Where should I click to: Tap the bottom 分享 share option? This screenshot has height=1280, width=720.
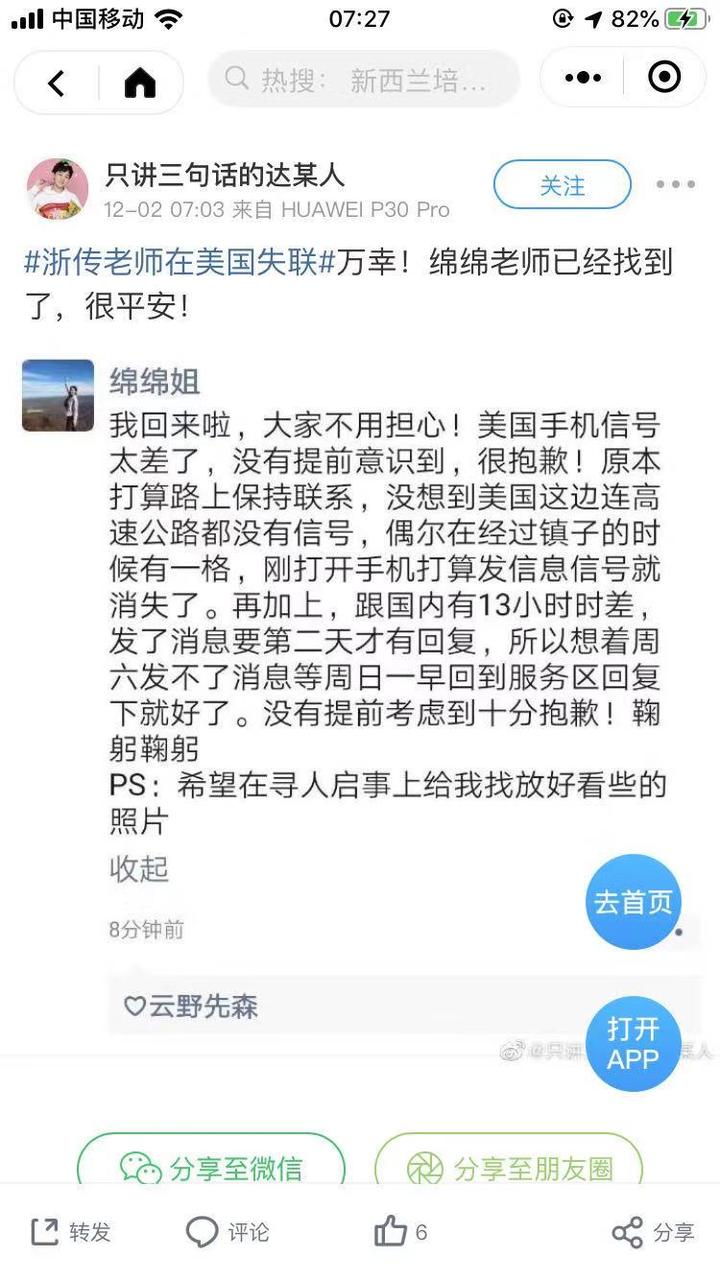[652, 1232]
